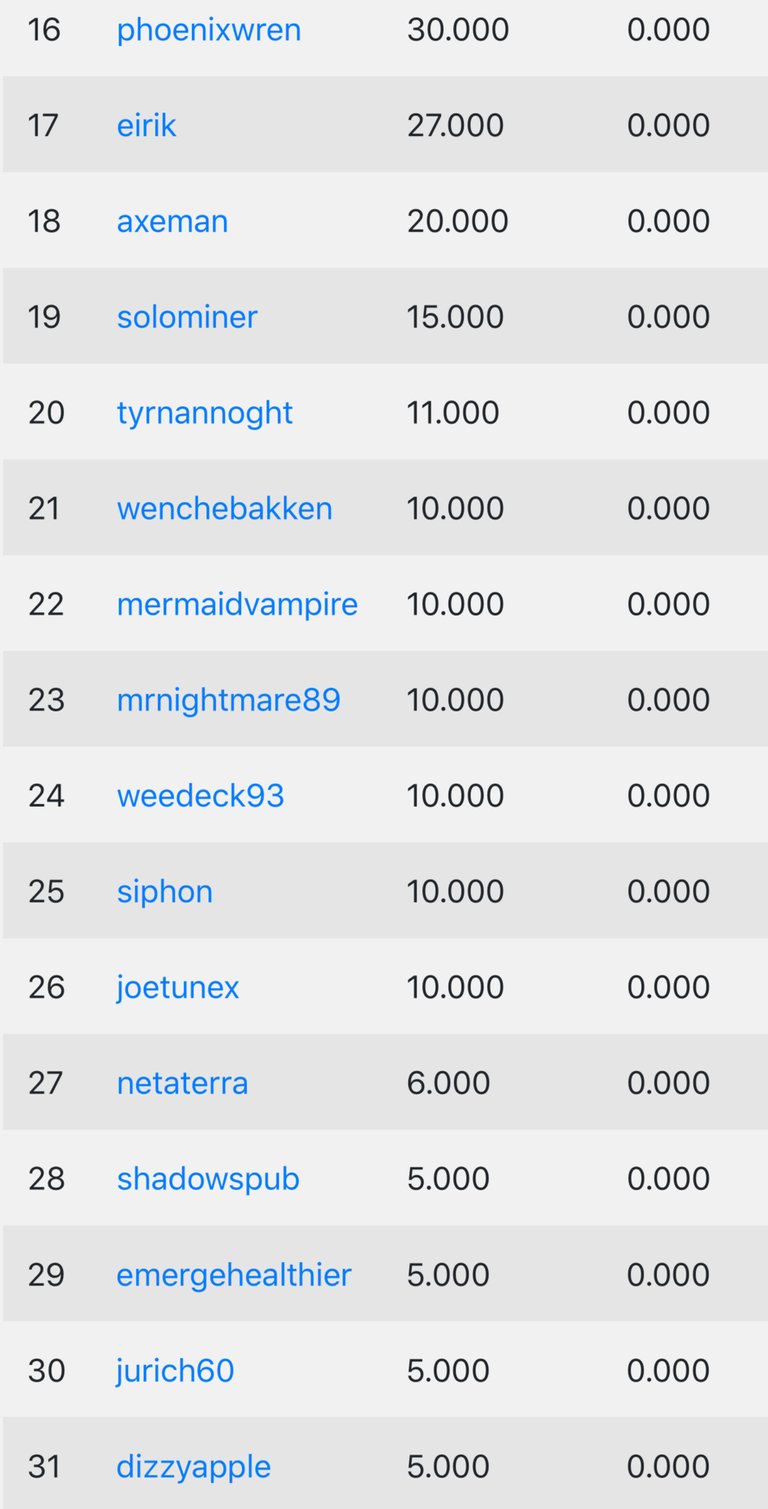The width and height of the screenshot is (768, 1509).
Task: Open mermaidvampire's profile
Action: pos(237,604)
